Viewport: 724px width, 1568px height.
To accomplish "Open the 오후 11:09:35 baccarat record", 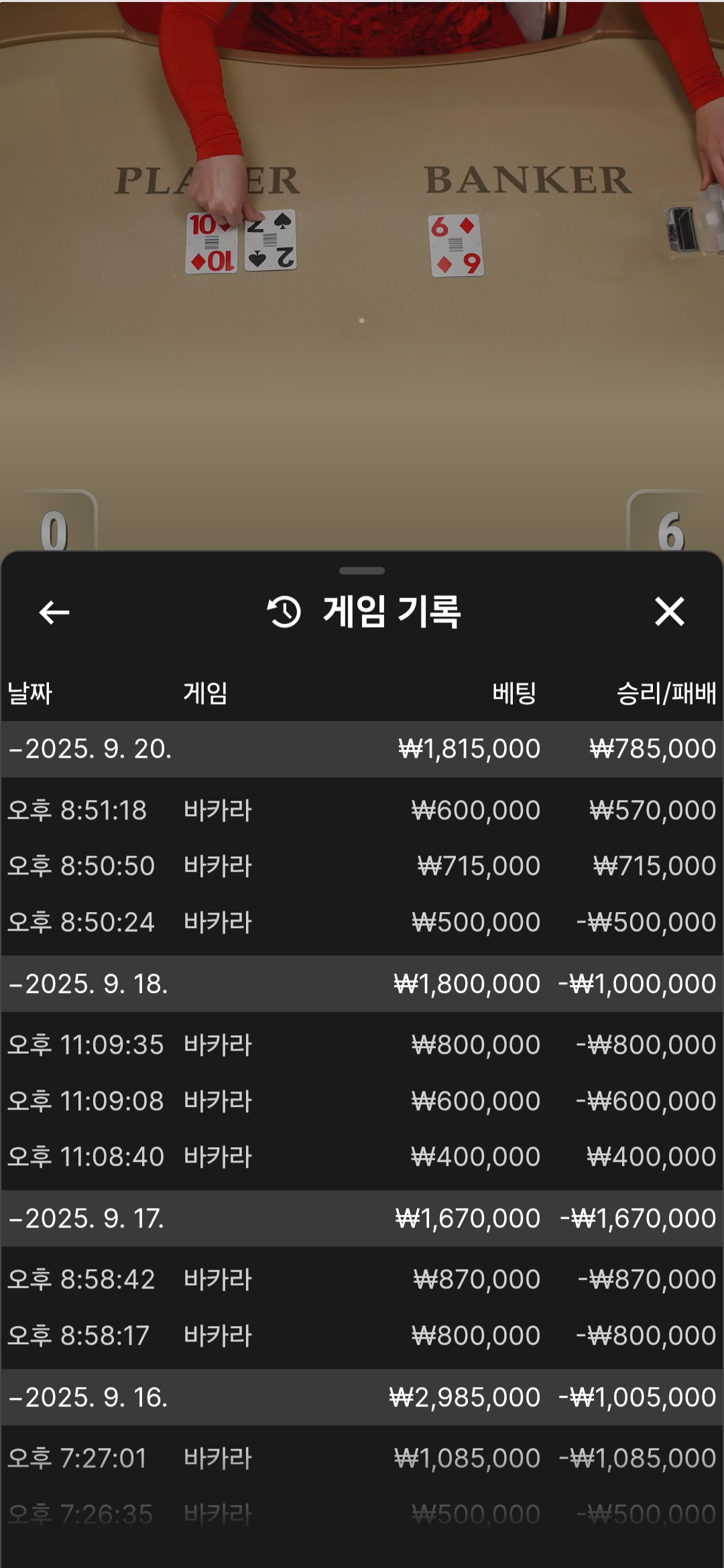I will coord(362,1045).
